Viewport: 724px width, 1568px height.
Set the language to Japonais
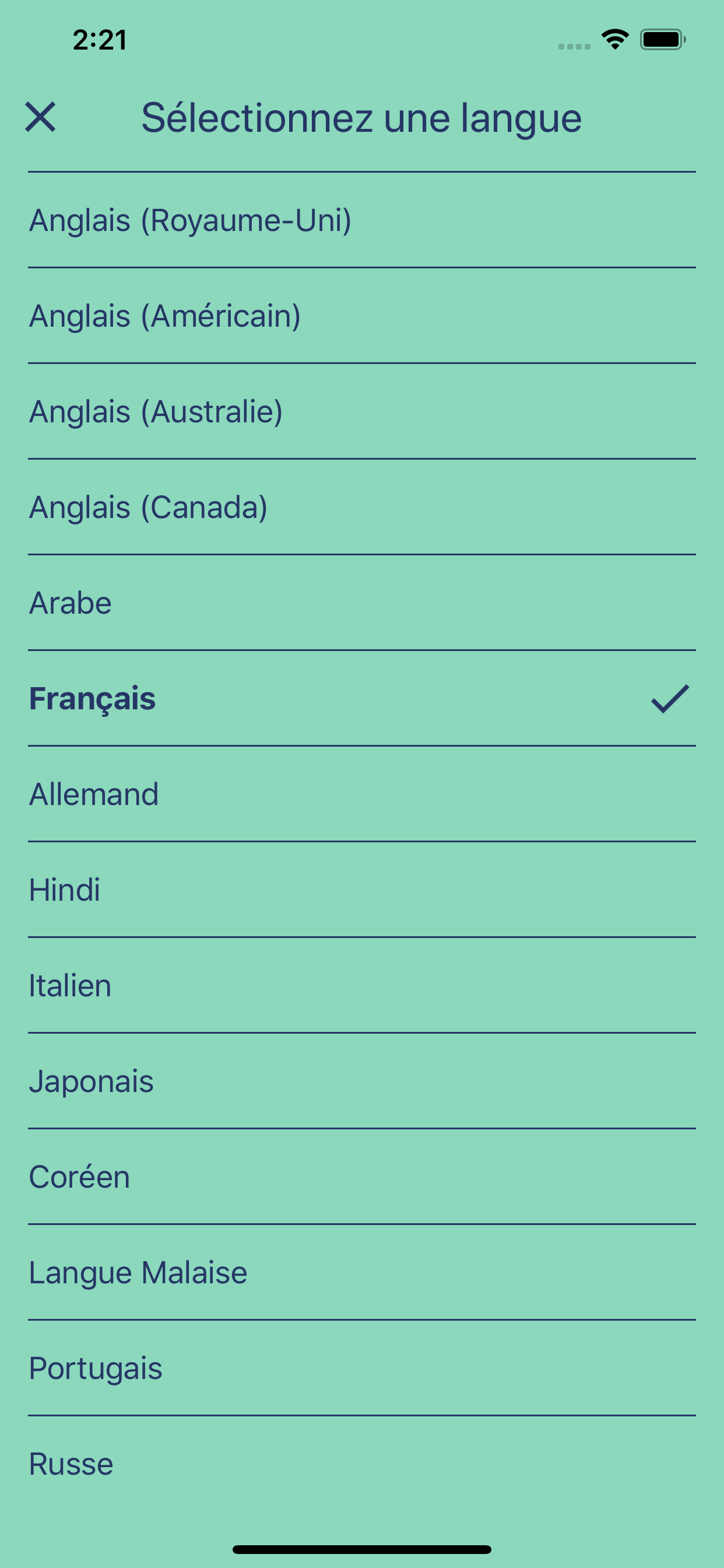(92, 1081)
